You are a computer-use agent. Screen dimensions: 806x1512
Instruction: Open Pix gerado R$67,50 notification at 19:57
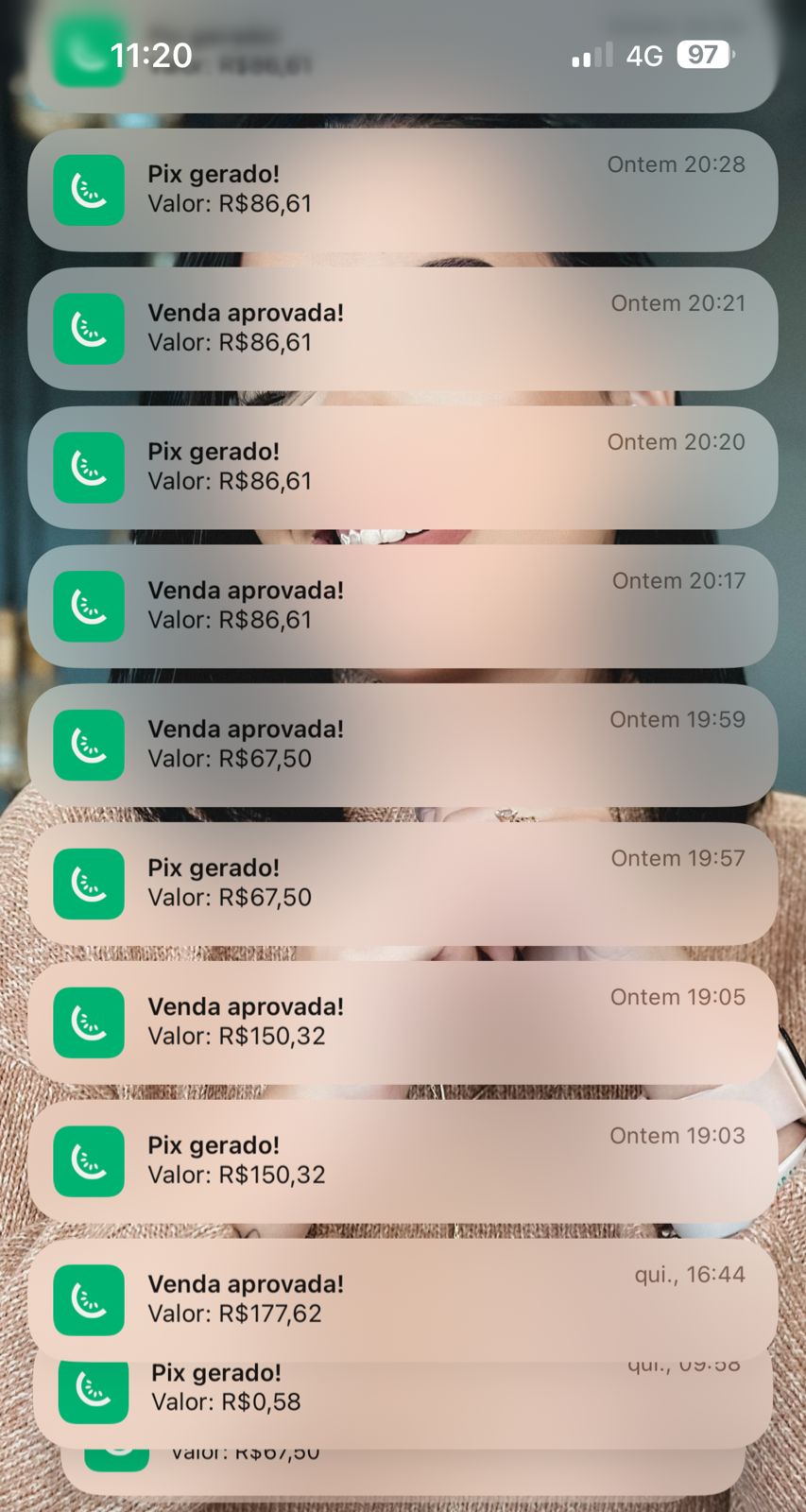coord(403,884)
